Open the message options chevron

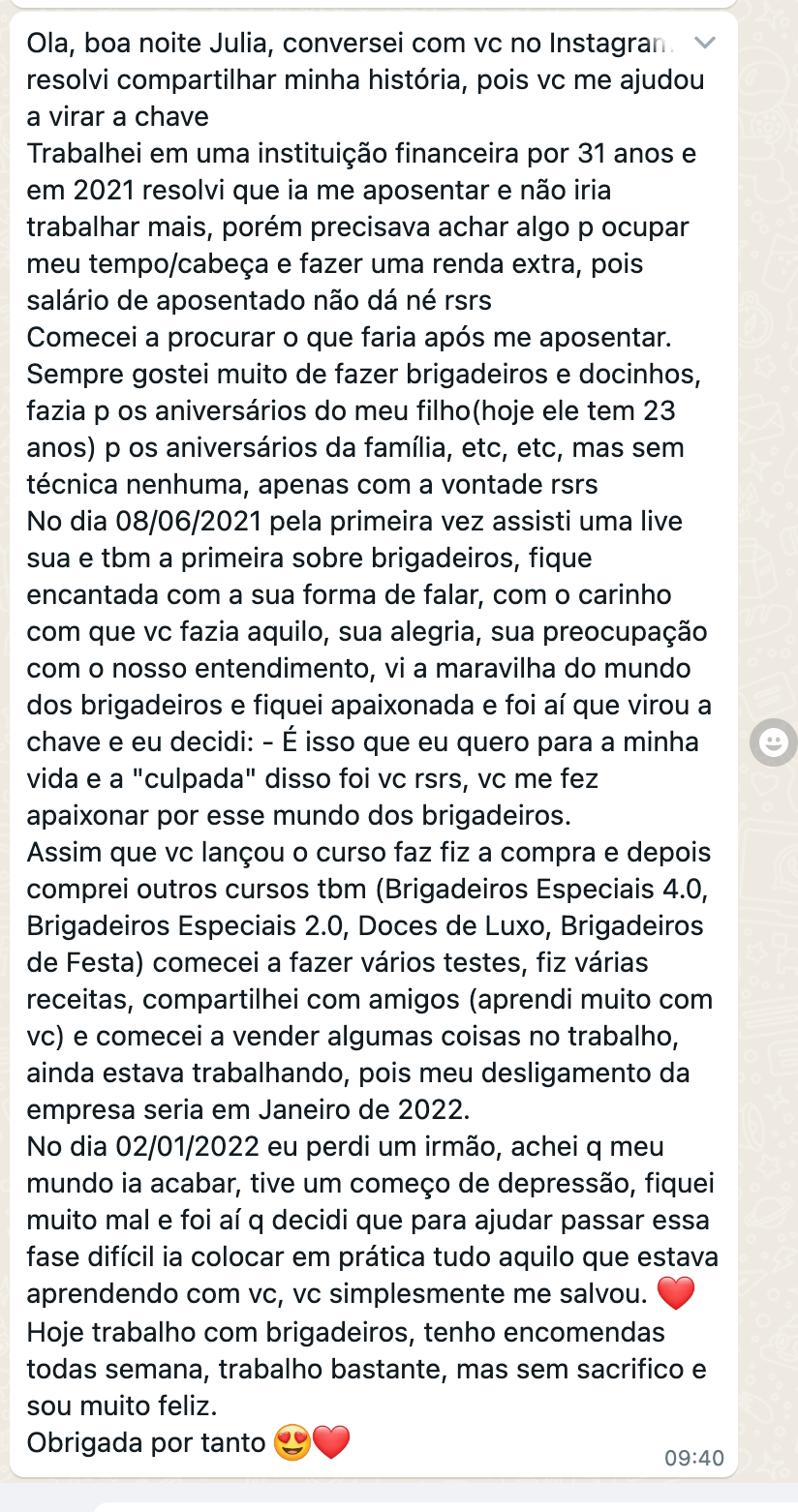point(706,43)
